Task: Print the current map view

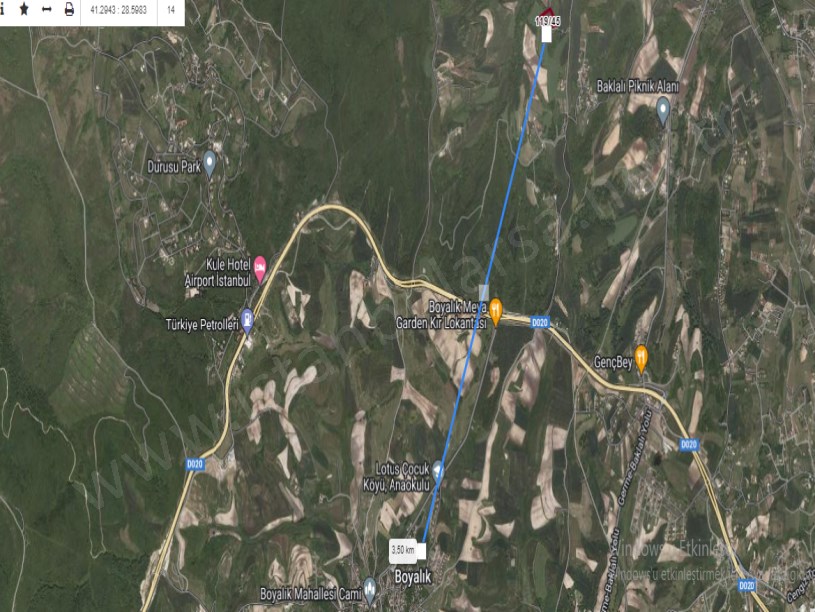Action: [x=69, y=9]
